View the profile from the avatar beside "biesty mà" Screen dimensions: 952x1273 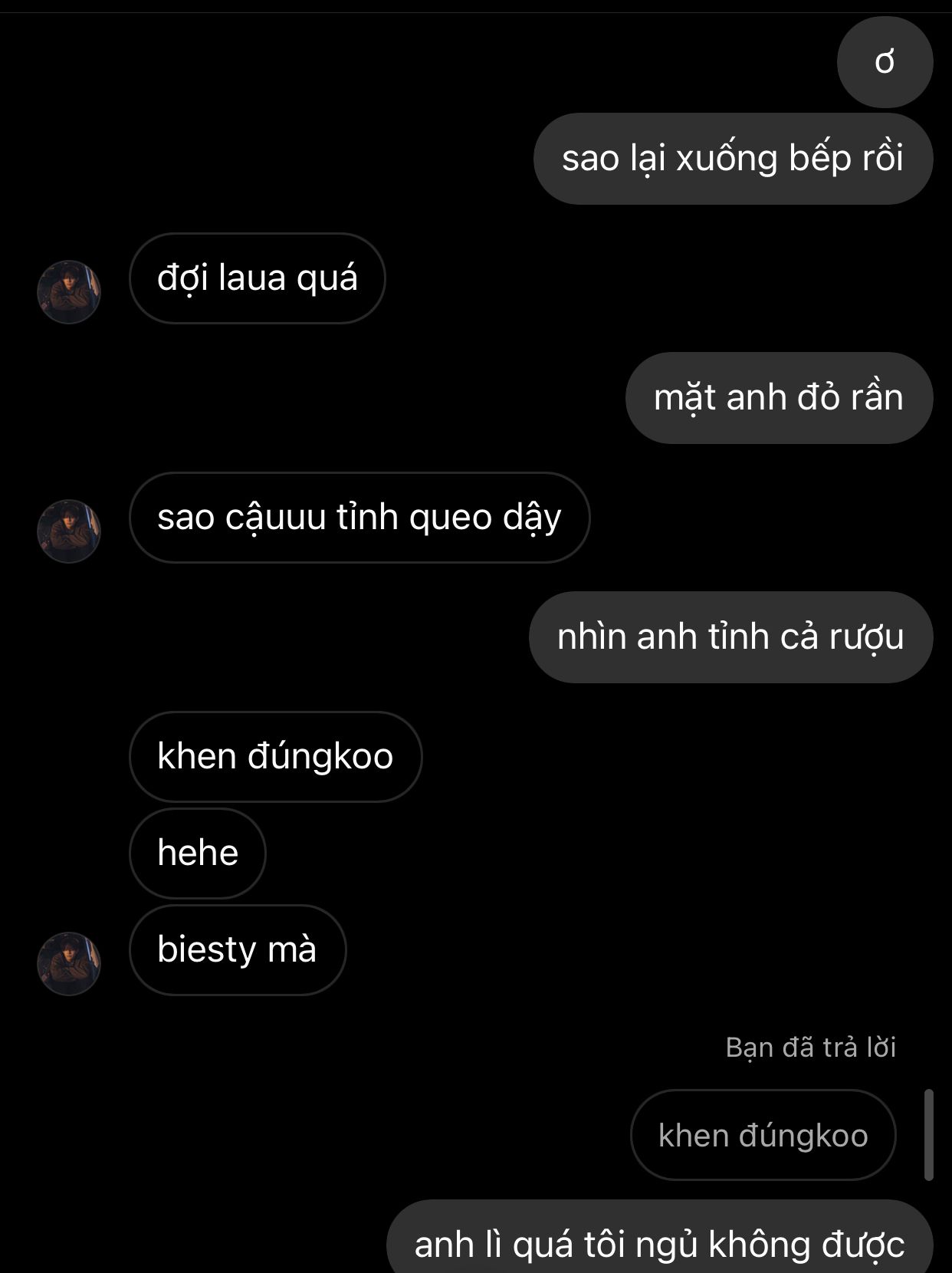coord(69,963)
